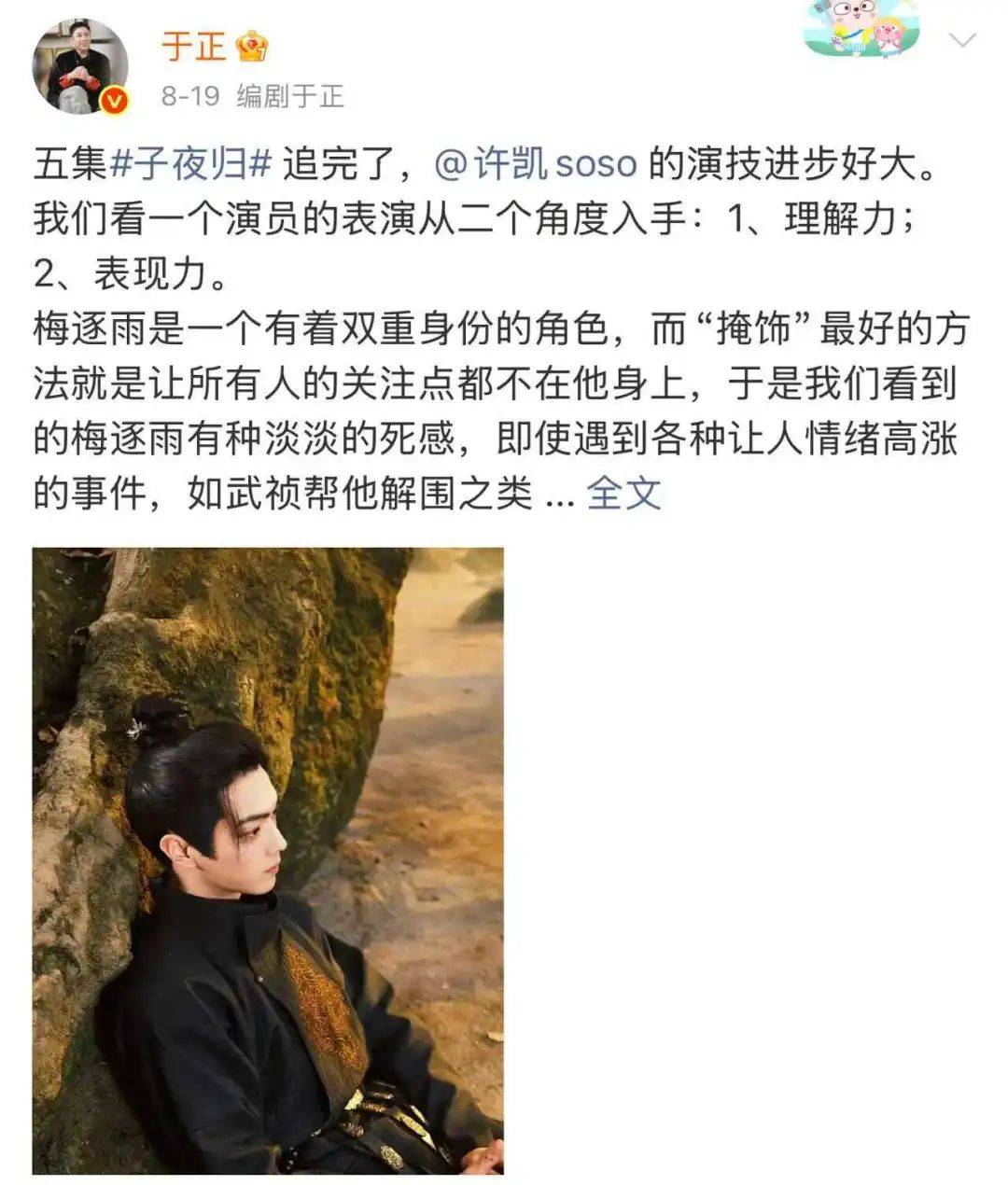Tap the cartoon badge beside the chevron

(x=861, y=30)
